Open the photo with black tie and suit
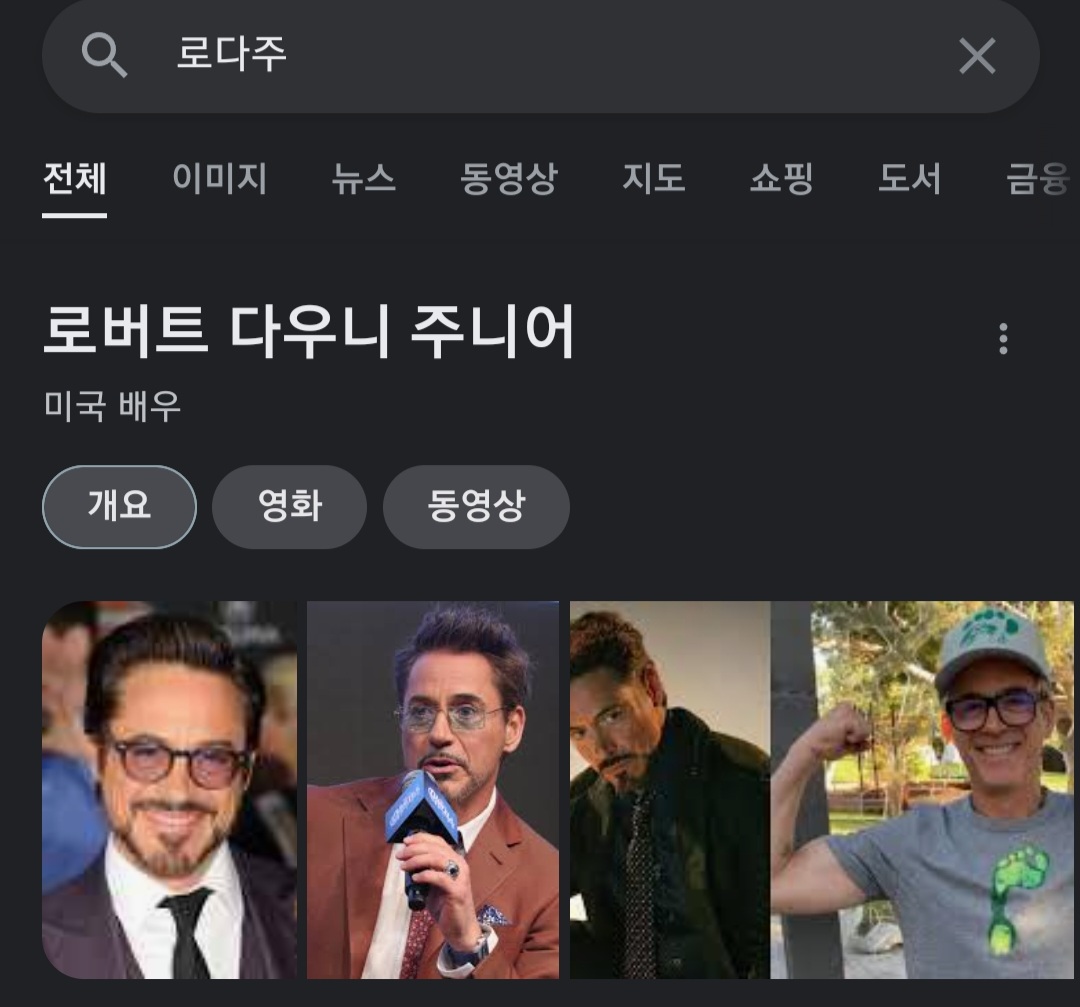The width and height of the screenshot is (1080, 1007). click(x=169, y=789)
